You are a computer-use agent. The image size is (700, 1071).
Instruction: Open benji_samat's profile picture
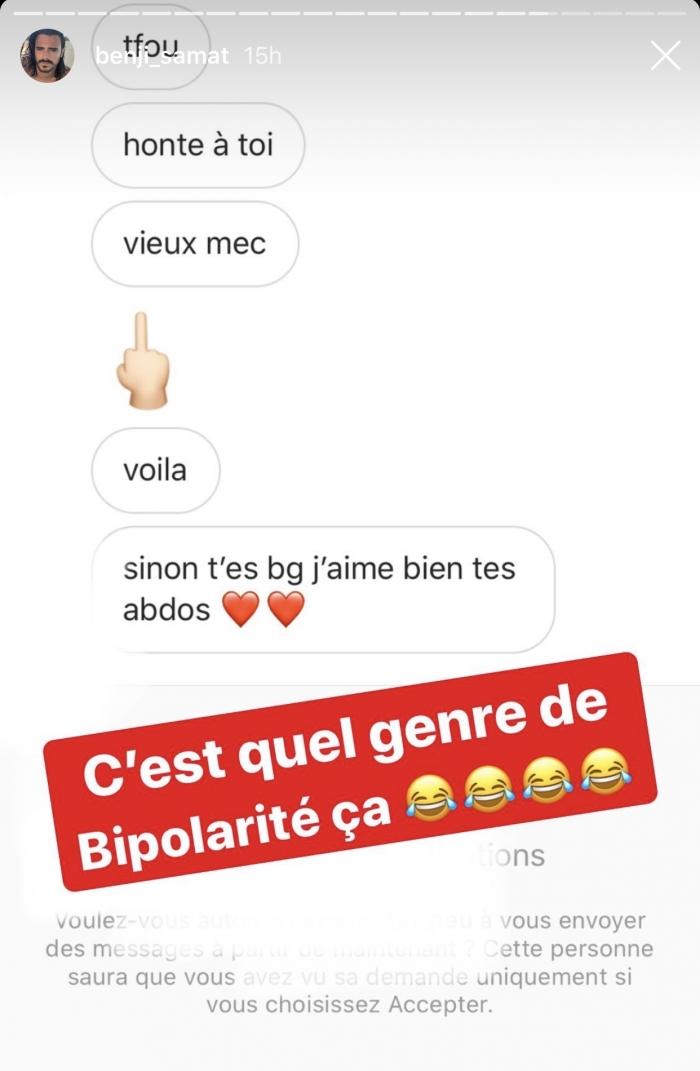tap(47, 56)
